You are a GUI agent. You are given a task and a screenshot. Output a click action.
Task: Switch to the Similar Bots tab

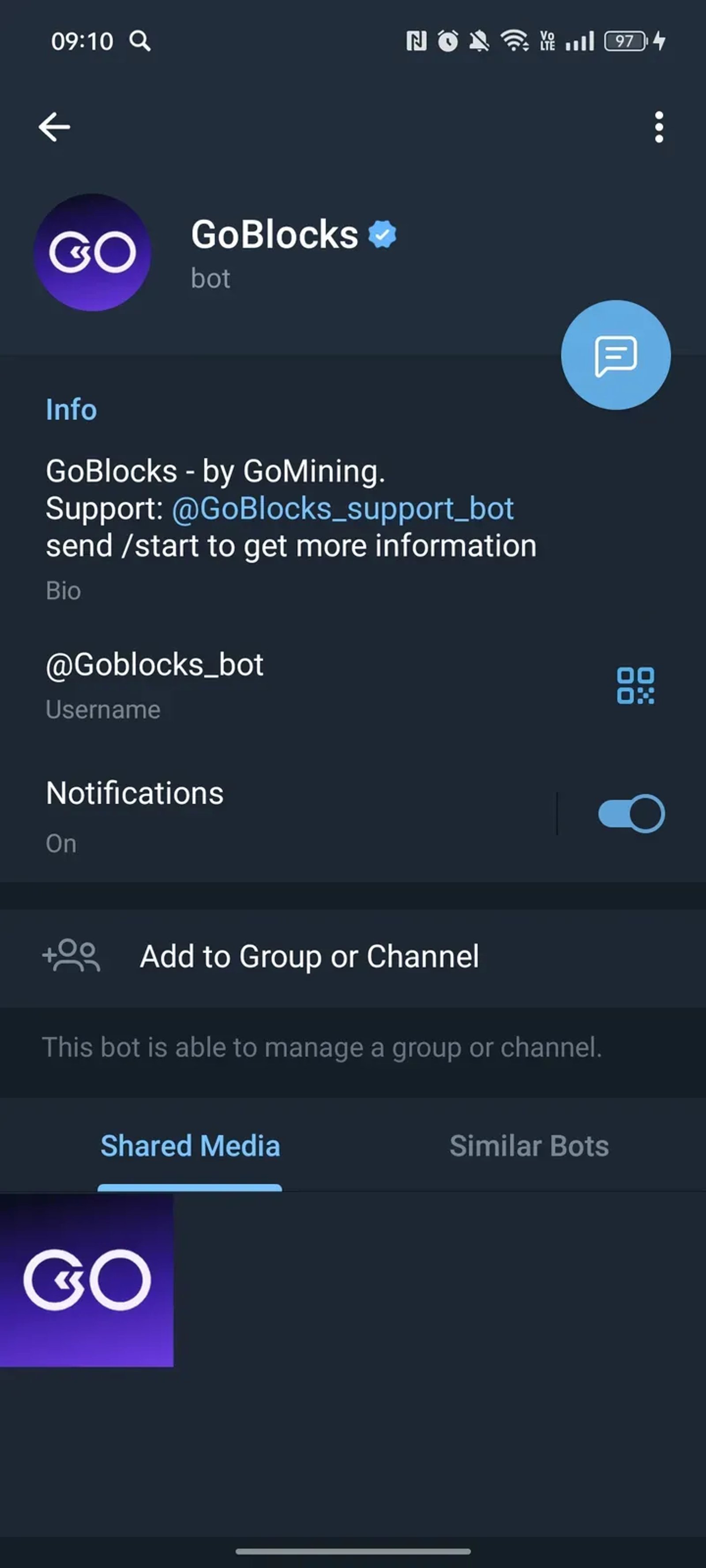click(528, 1146)
